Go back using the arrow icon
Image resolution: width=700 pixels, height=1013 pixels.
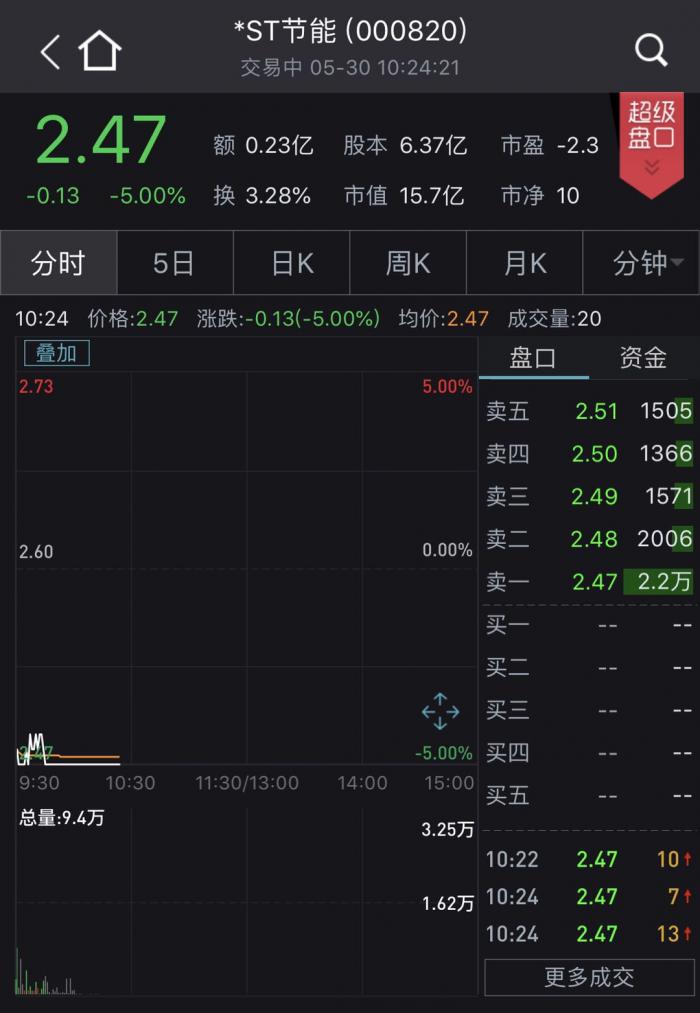click(x=50, y=51)
